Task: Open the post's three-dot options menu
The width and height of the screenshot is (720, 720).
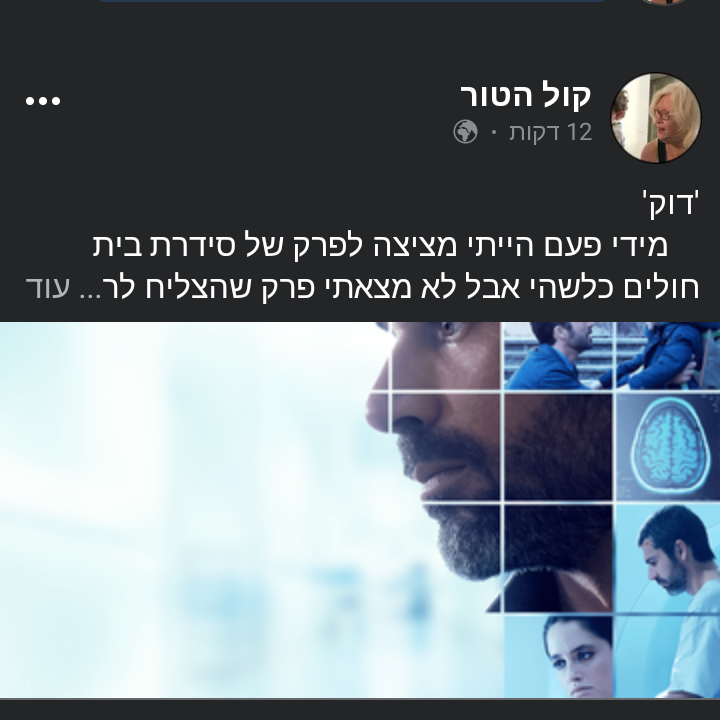Action: pos(43,101)
